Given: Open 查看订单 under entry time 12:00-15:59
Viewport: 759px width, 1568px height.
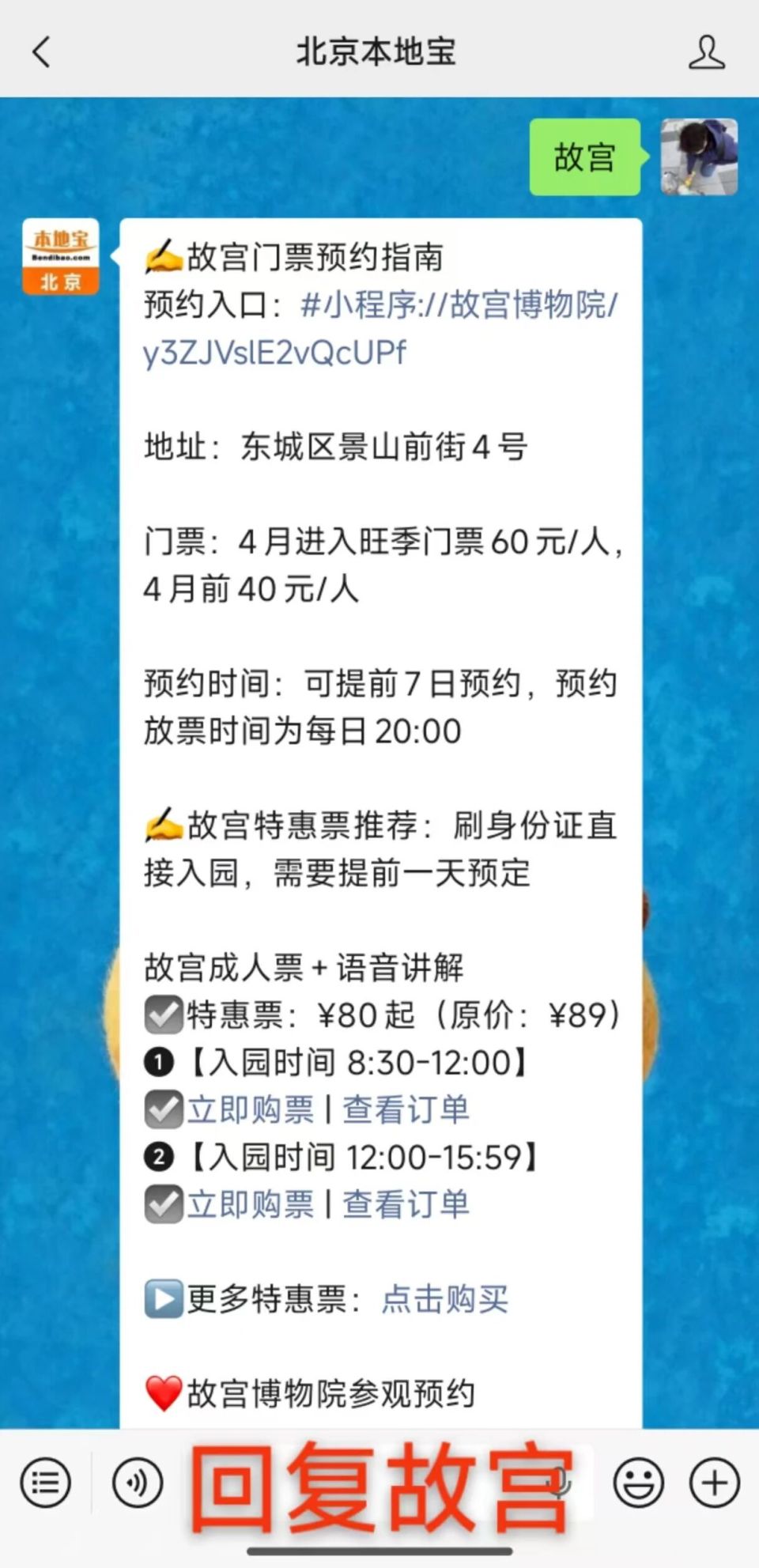Looking at the screenshot, I should click(x=404, y=1203).
